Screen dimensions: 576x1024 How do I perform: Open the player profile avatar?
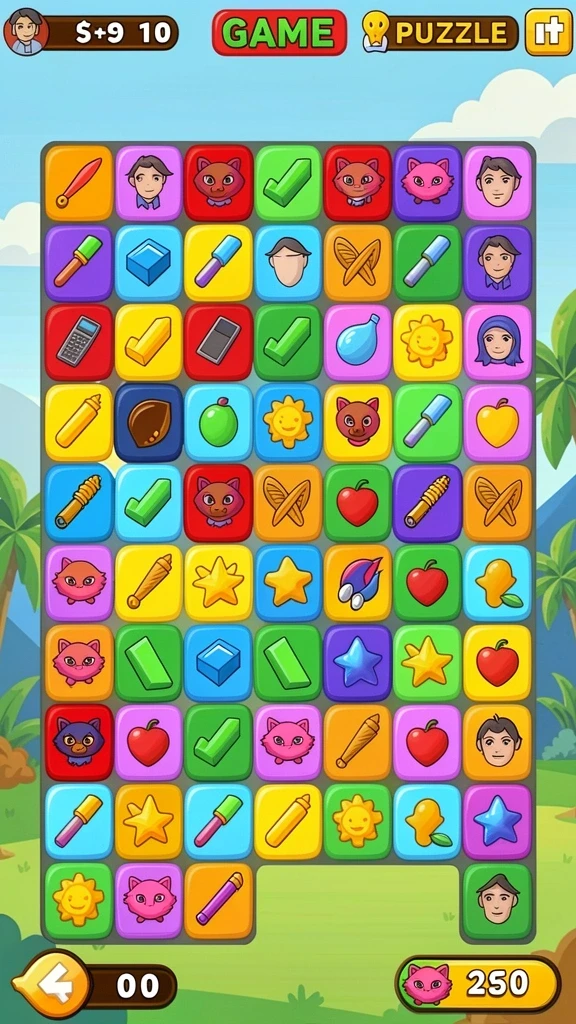pos(26,32)
